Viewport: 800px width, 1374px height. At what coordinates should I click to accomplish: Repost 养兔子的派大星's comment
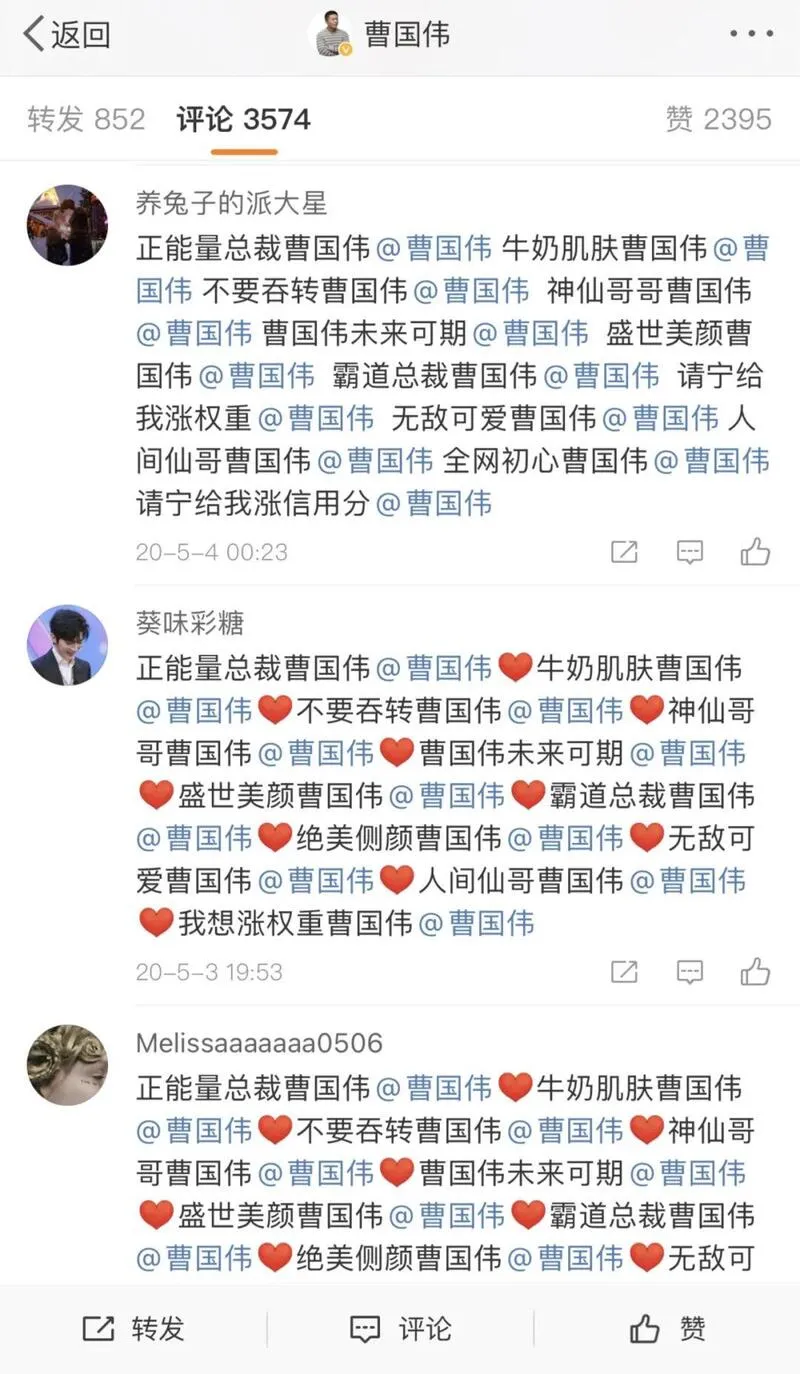(624, 551)
